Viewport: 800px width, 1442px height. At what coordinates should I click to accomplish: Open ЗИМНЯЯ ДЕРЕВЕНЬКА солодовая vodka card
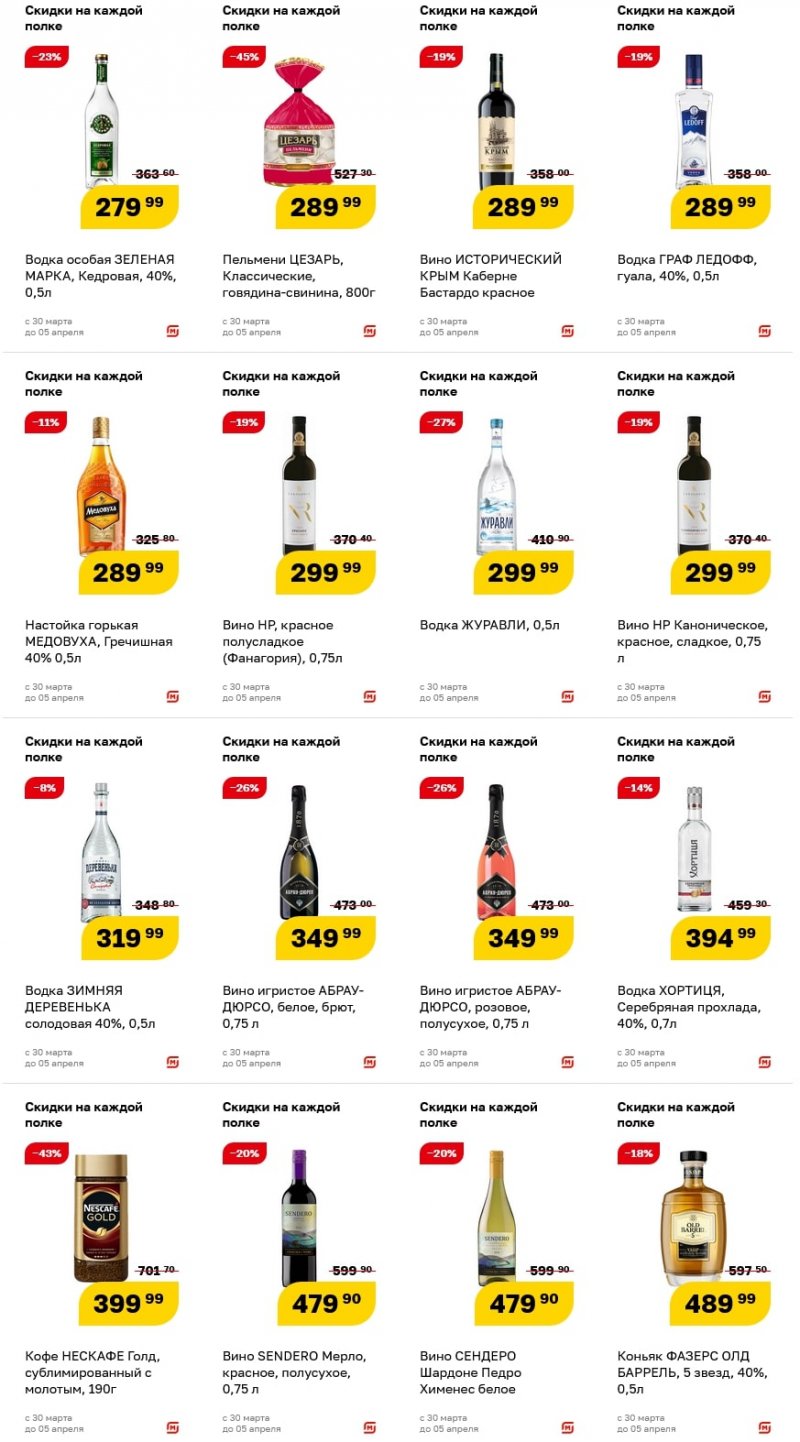(101, 900)
